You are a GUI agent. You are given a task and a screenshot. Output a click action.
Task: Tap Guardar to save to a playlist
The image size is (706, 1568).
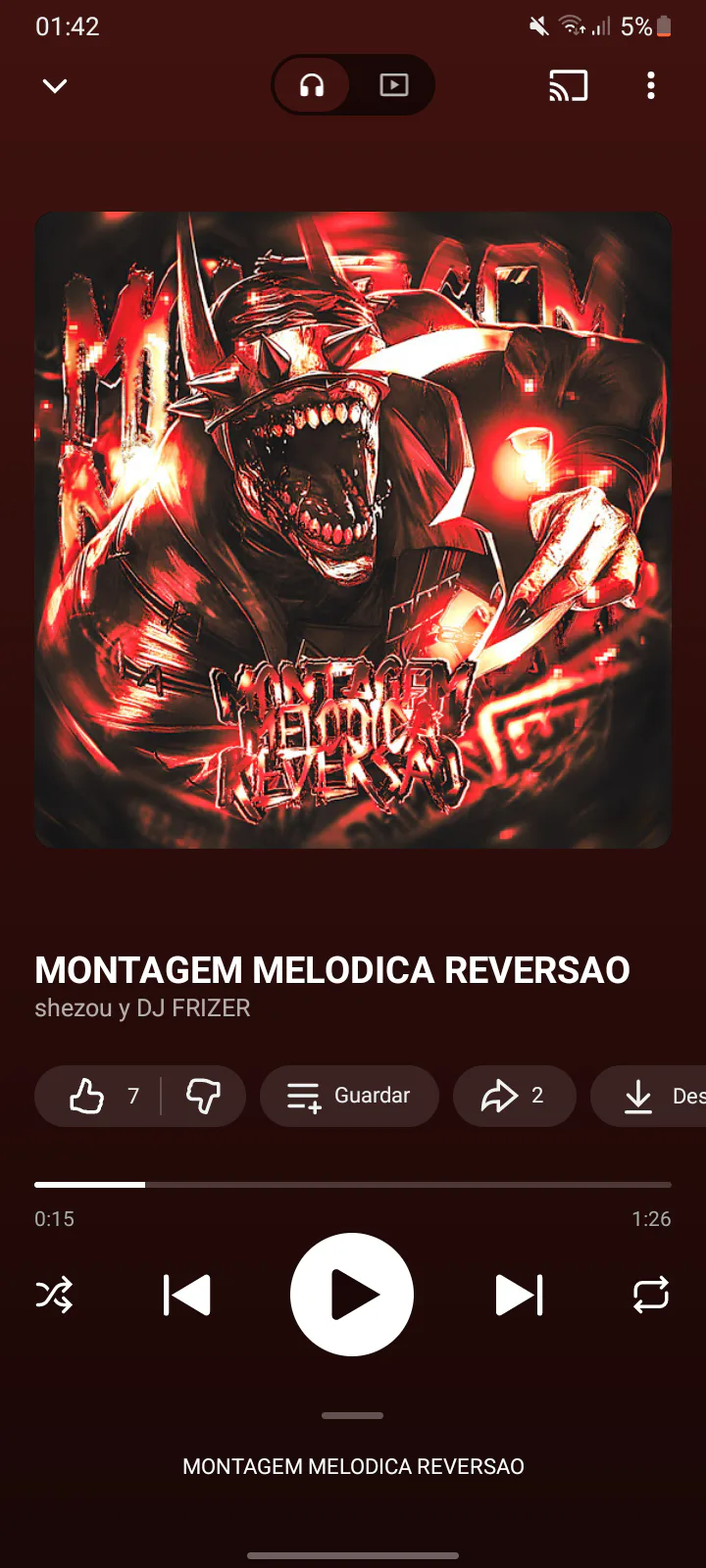pyautogui.click(x=349, y=1096)
